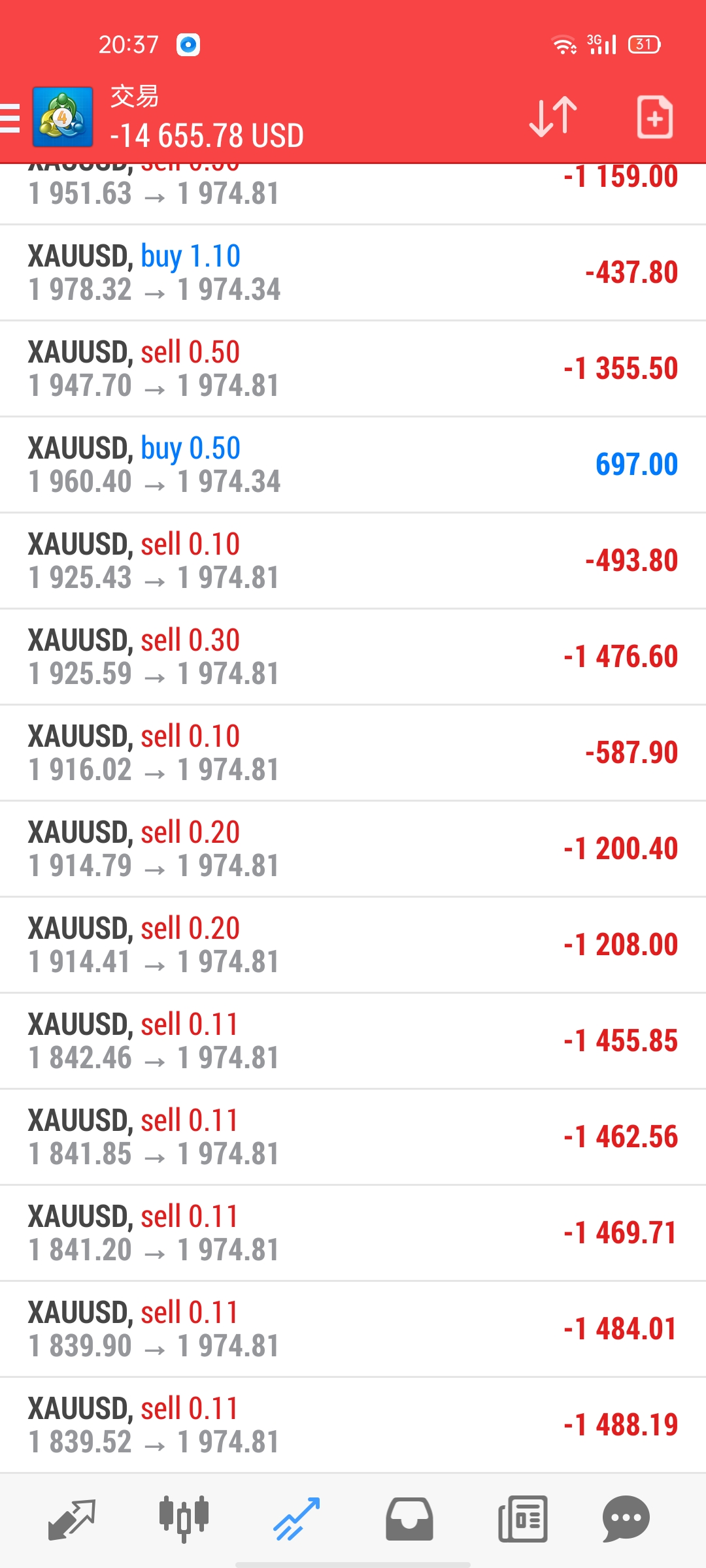Open the News tab
This screenshot has height=1568, width=706.
click(522, 1520)
